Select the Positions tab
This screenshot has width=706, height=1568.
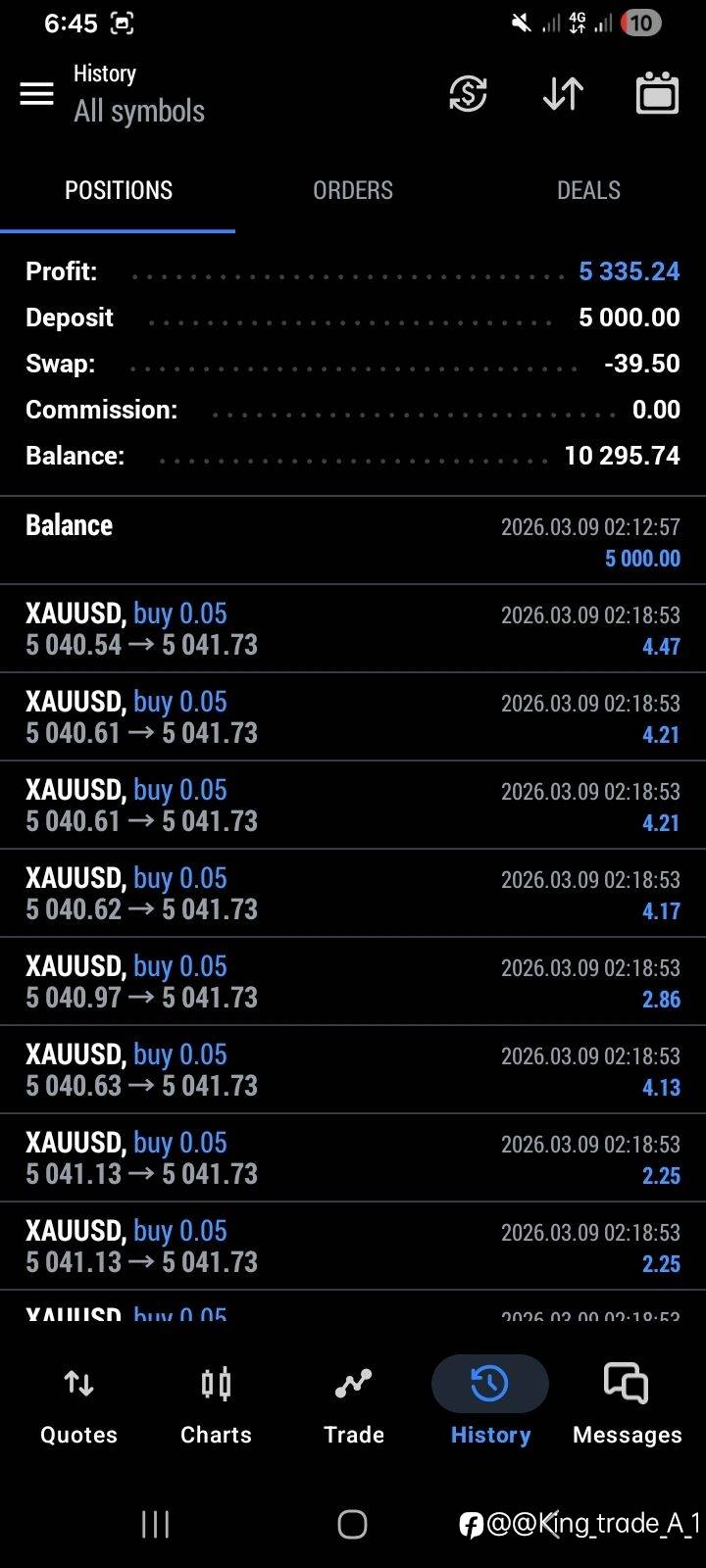pyautogui.click(x=118, y=190)
